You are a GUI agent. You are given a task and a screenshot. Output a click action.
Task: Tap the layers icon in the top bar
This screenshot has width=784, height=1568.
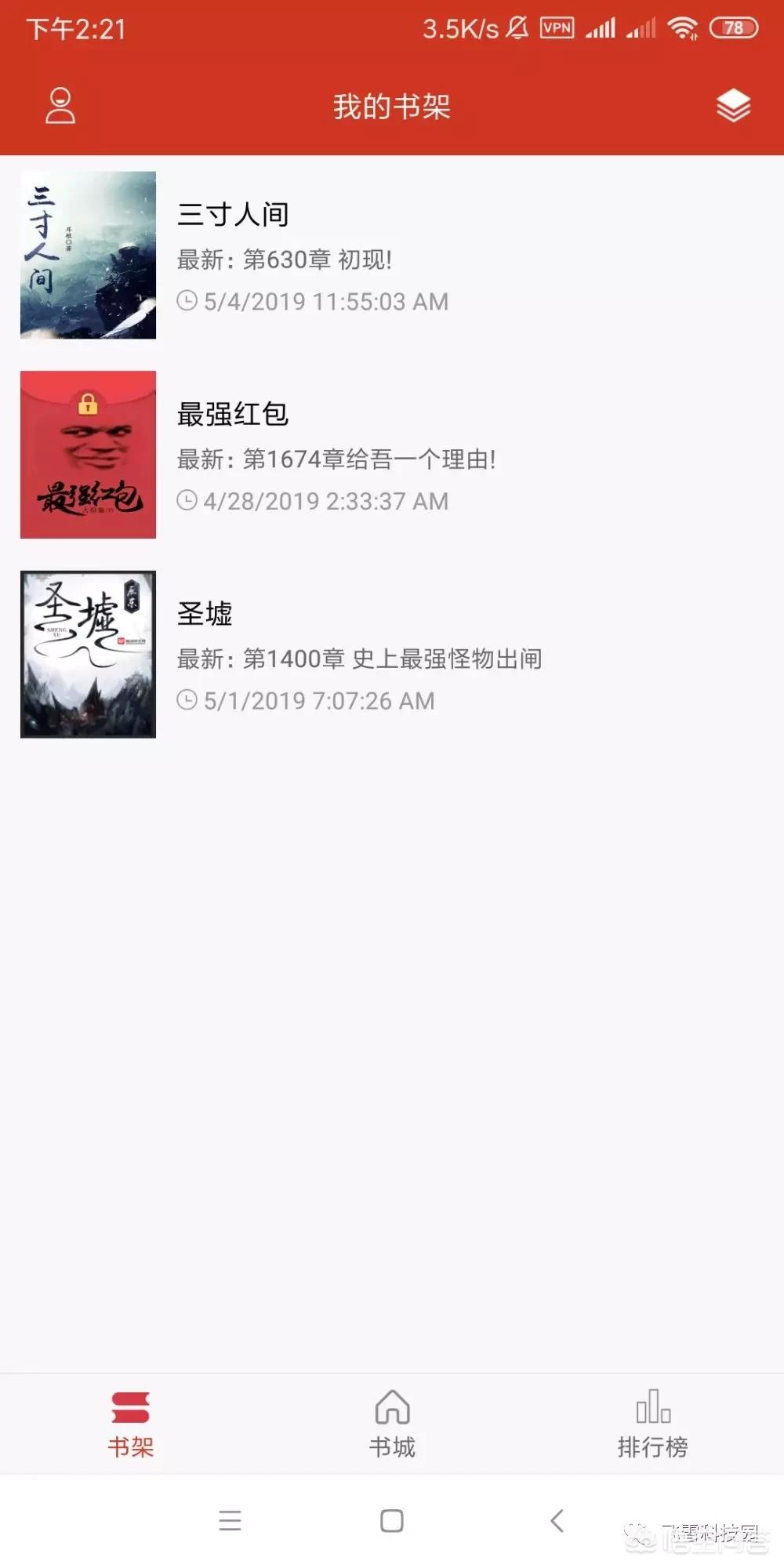(x=733, y=106)
